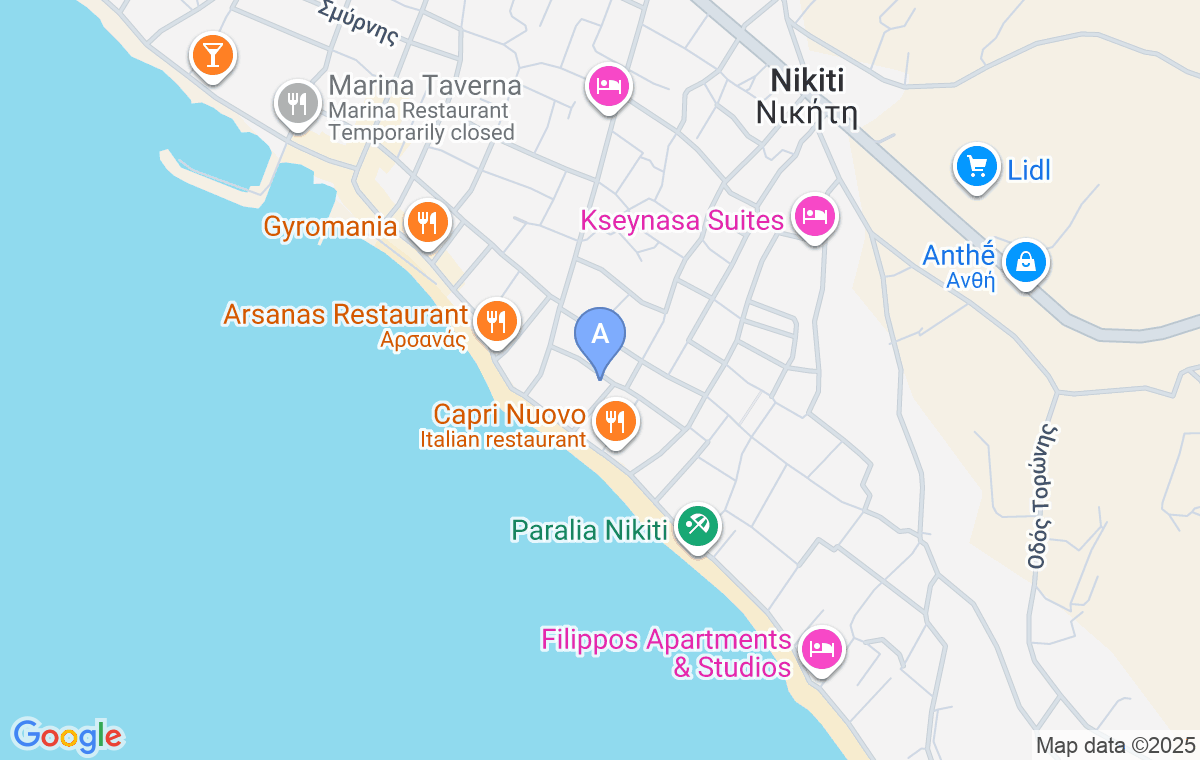Open the unlabeled hotel pin near Nikiti
This screenshot has height=760, width=1200.
tap(607, 85)
